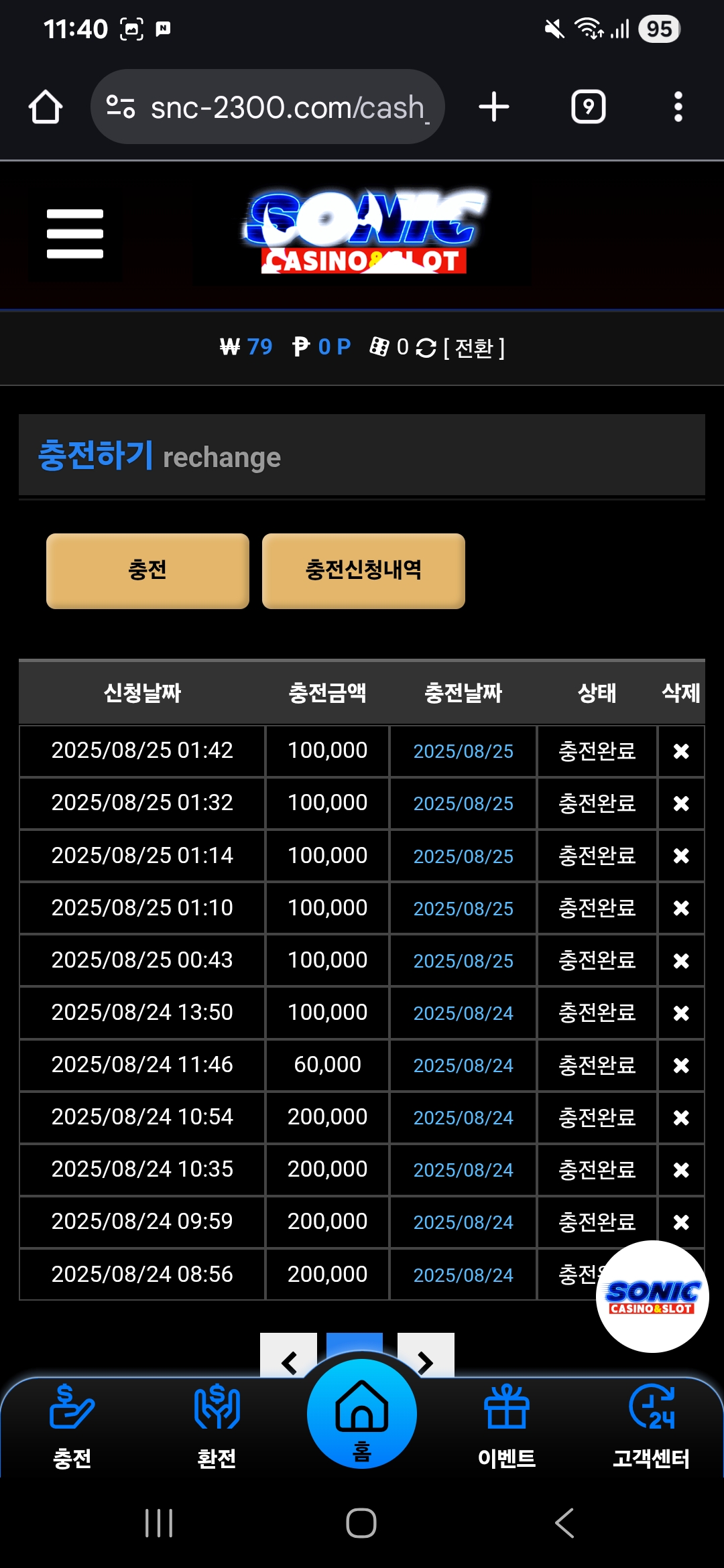724x1568 pixels.
Task: Tap the 충전 gold button
Action: (x=147, y=571)
